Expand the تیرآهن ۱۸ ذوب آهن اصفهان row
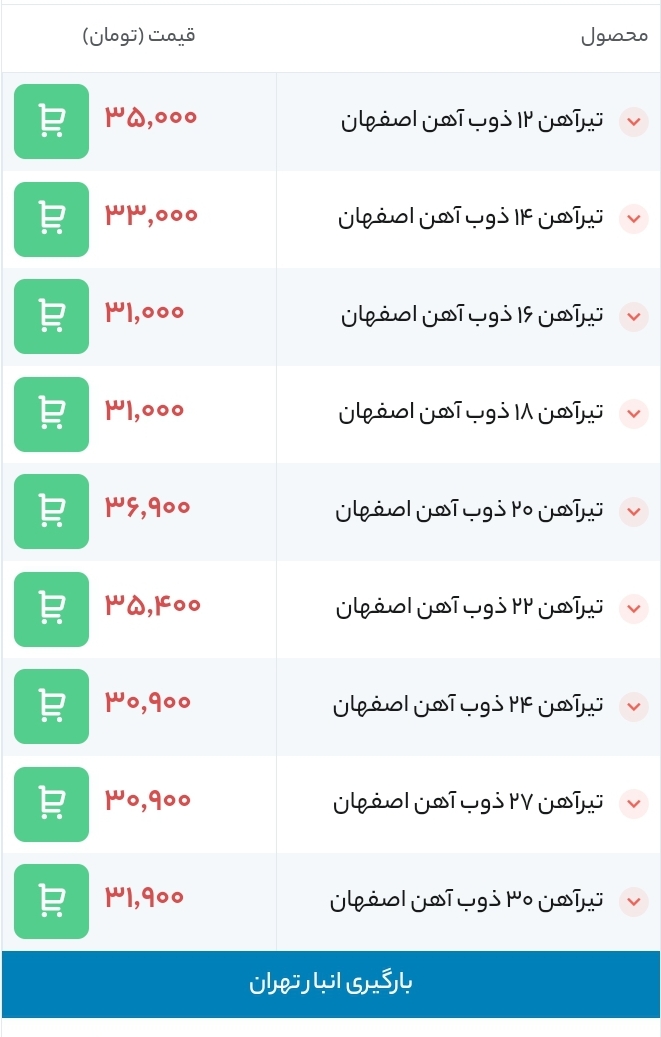 [x=634, y=414]
